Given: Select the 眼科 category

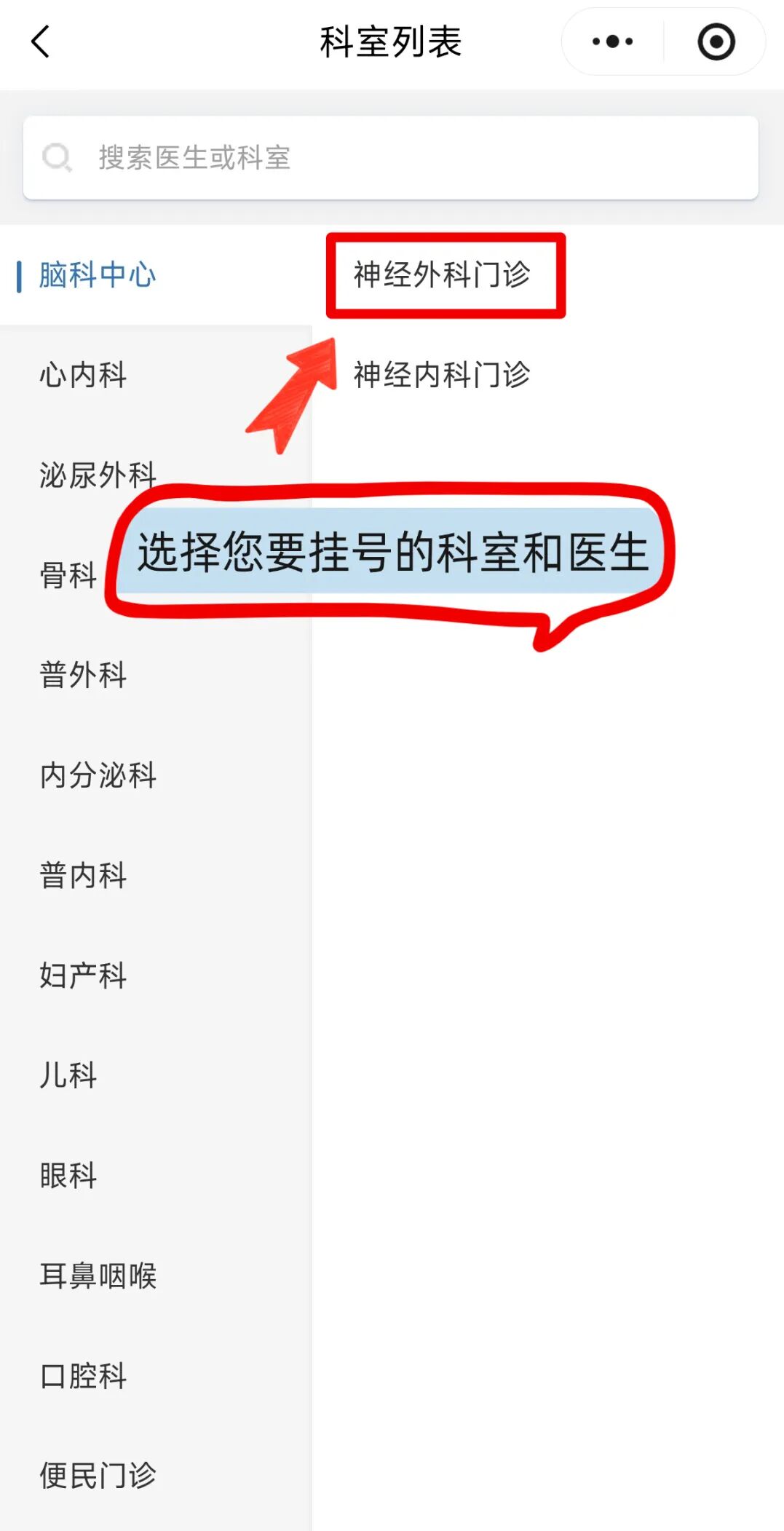Looking at the screenshot, I should (68, 1175).
